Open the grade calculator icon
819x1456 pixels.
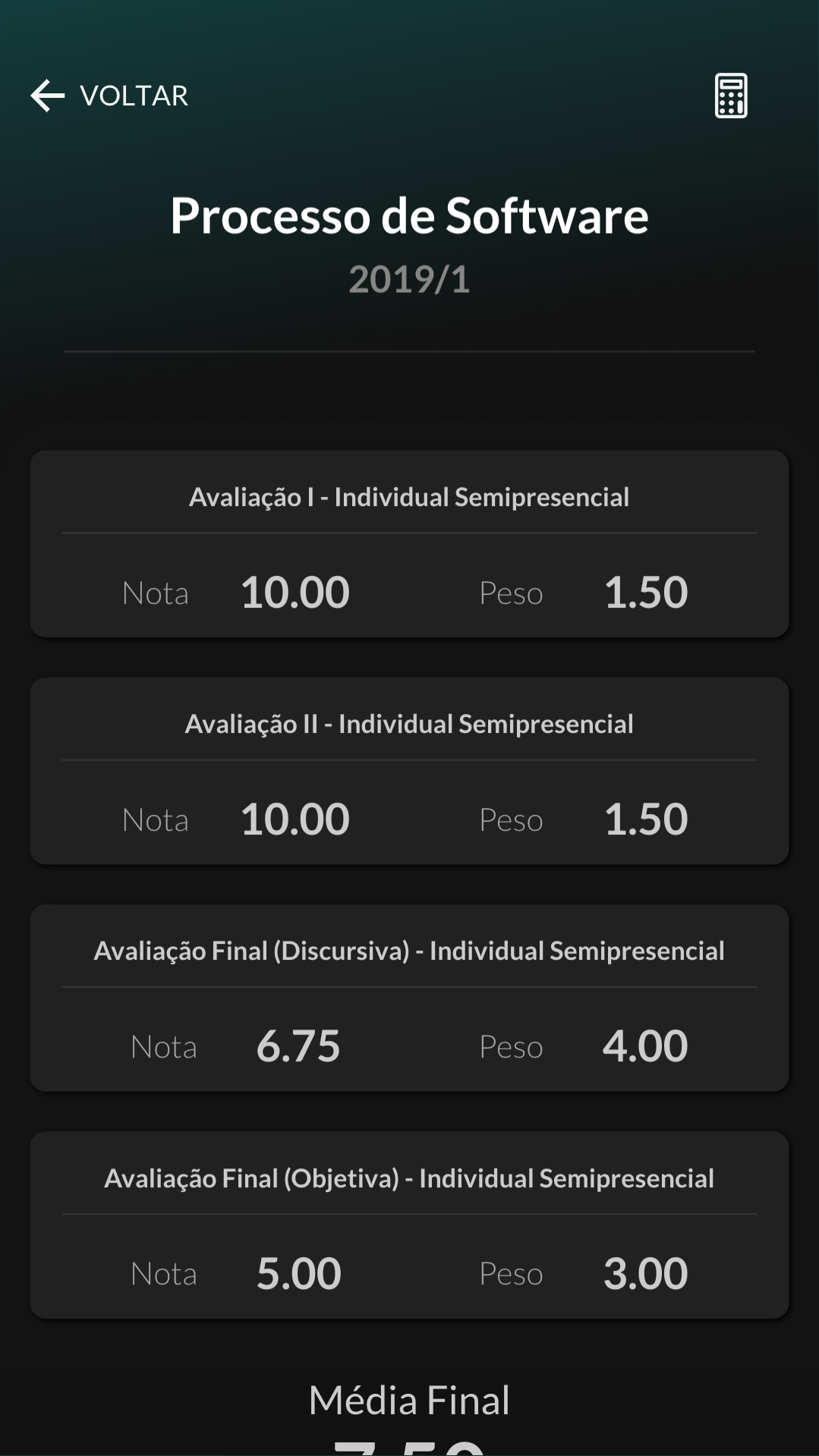(x=730, y=96)
